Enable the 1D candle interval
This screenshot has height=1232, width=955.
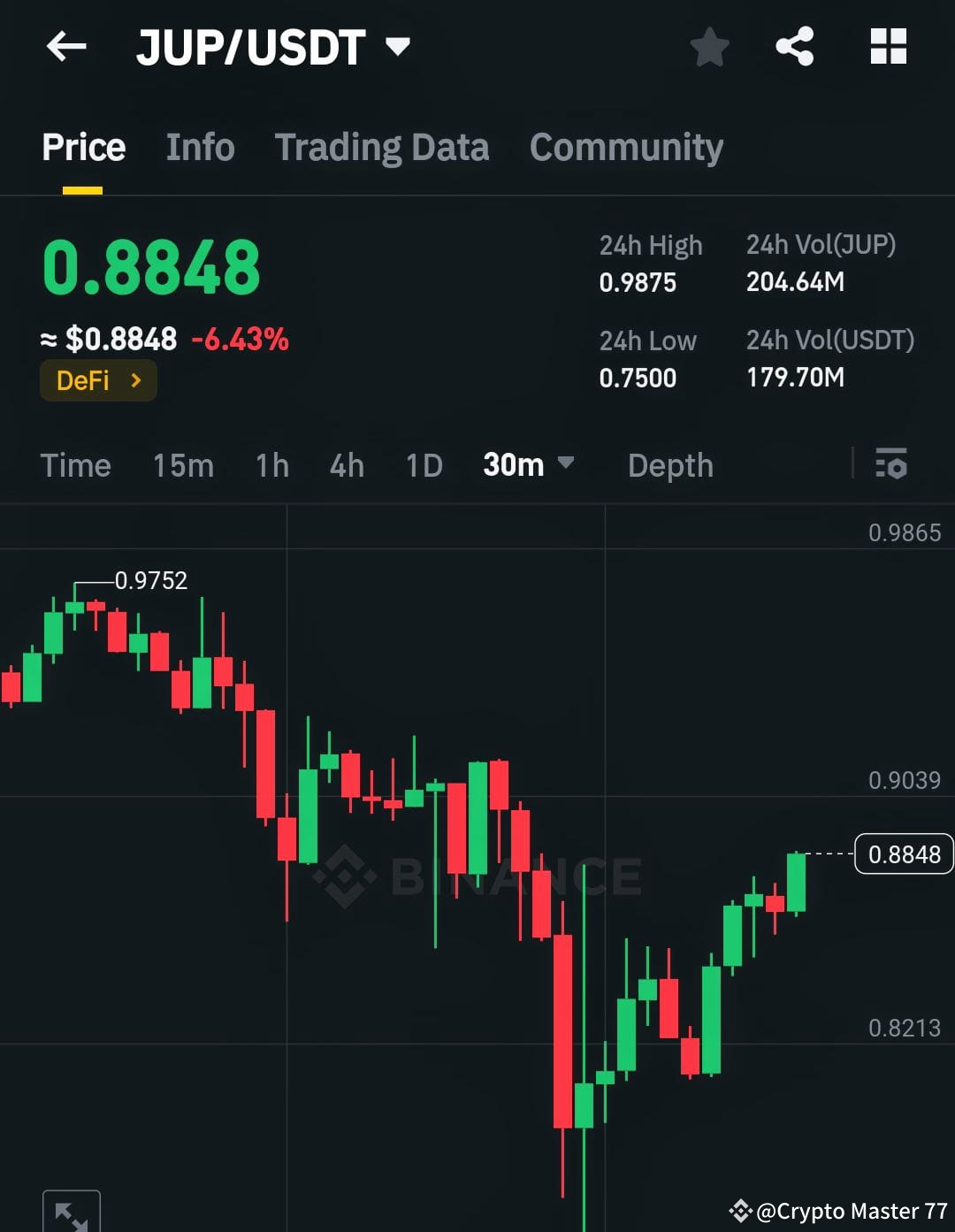pos(423,465)
